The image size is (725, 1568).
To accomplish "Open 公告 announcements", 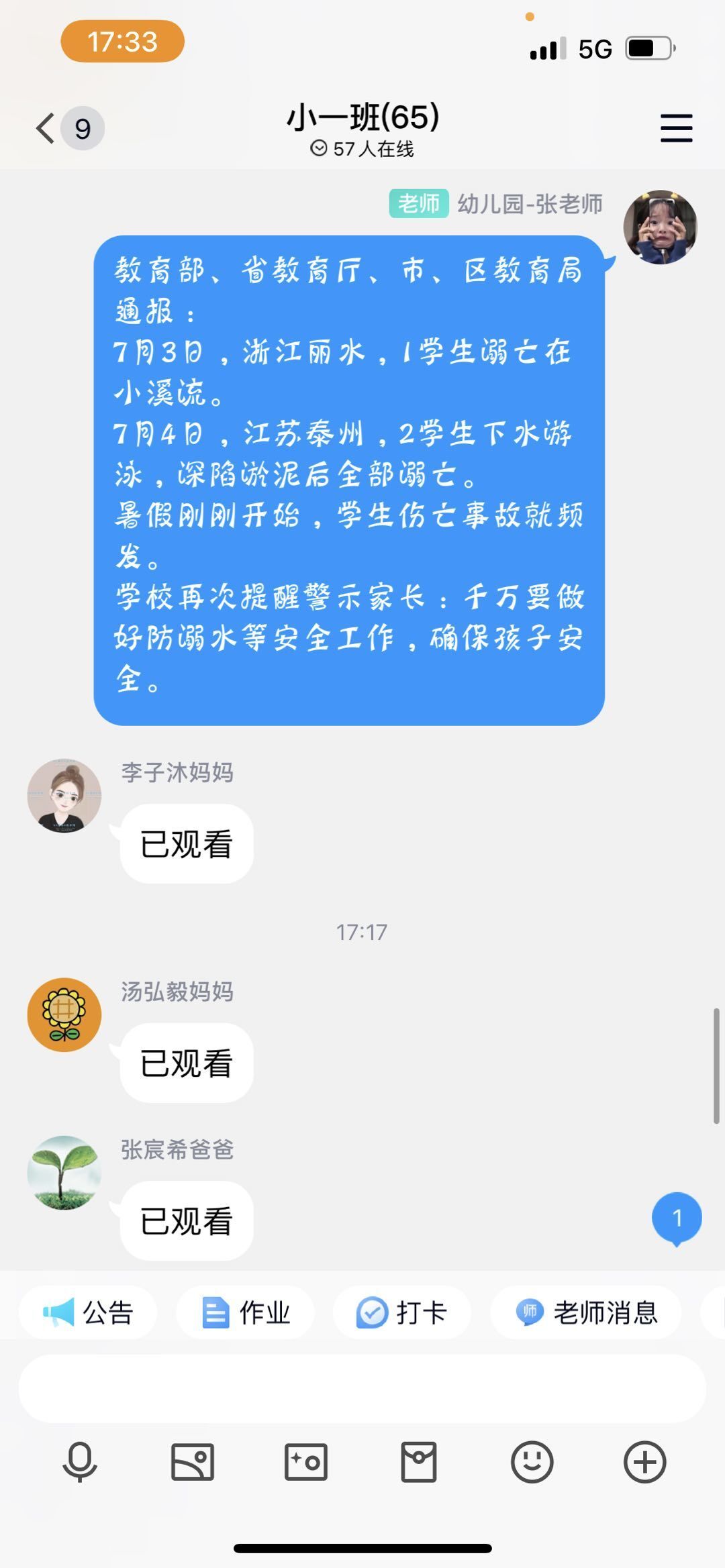I will [x=88, y=1312].
